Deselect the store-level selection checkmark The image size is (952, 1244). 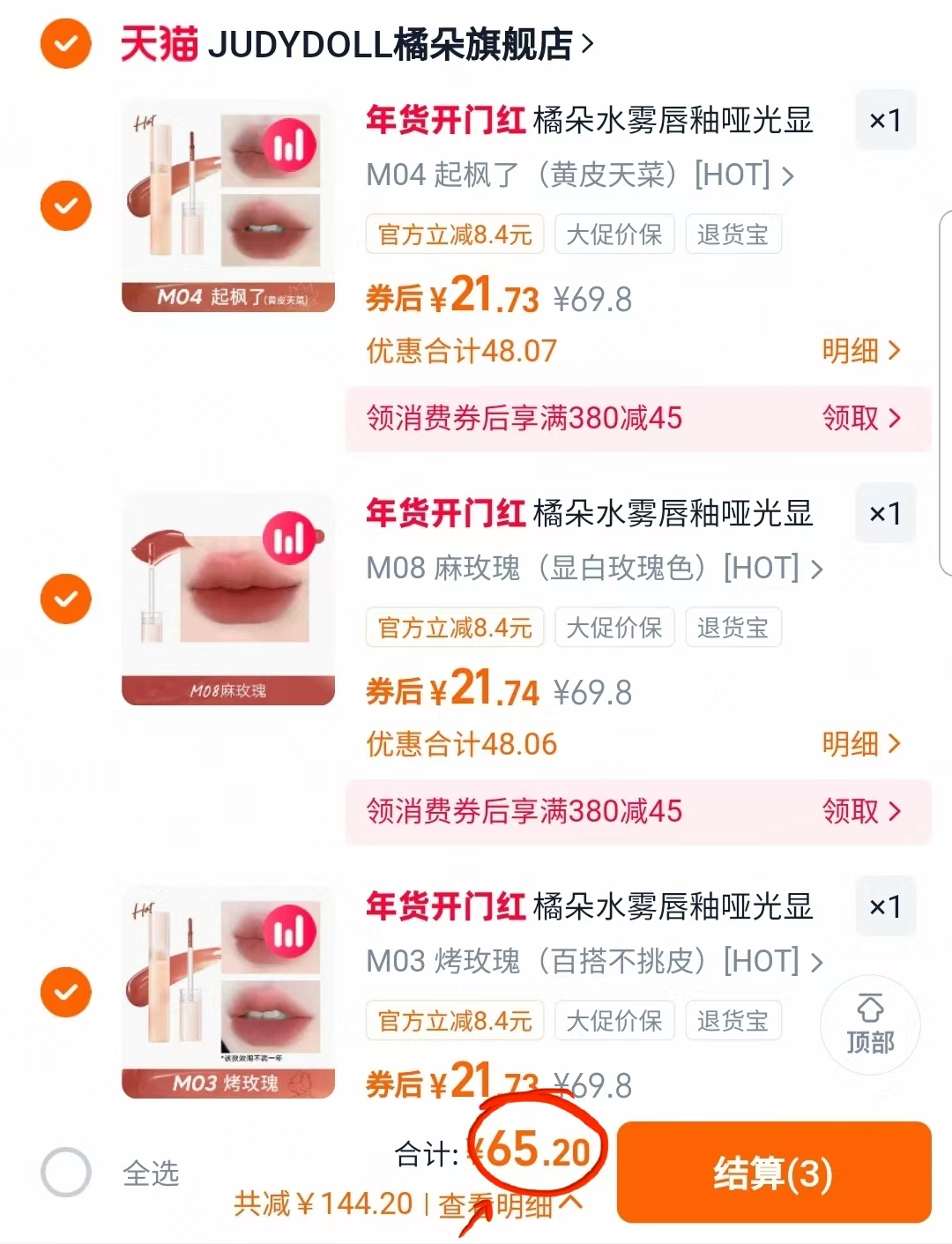65,42
